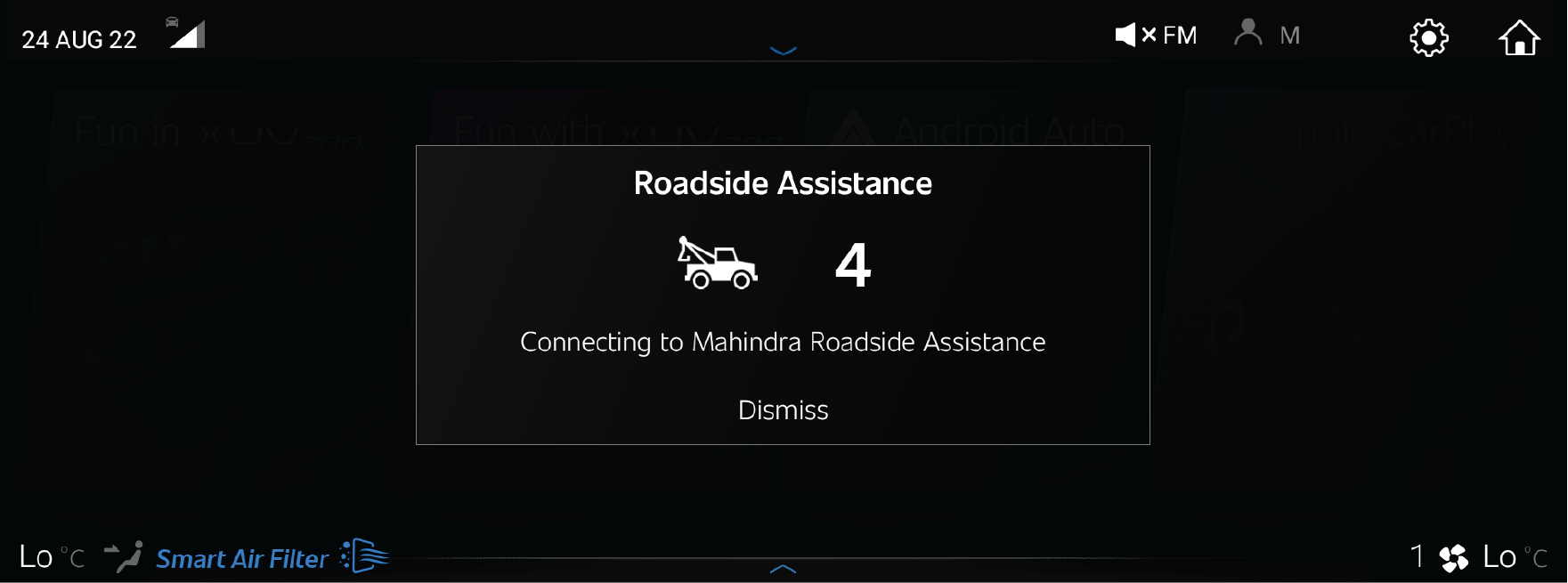Viewport: 1568px width, 583px height.
Task: Open the settings gear
Action: [1428, 38]
